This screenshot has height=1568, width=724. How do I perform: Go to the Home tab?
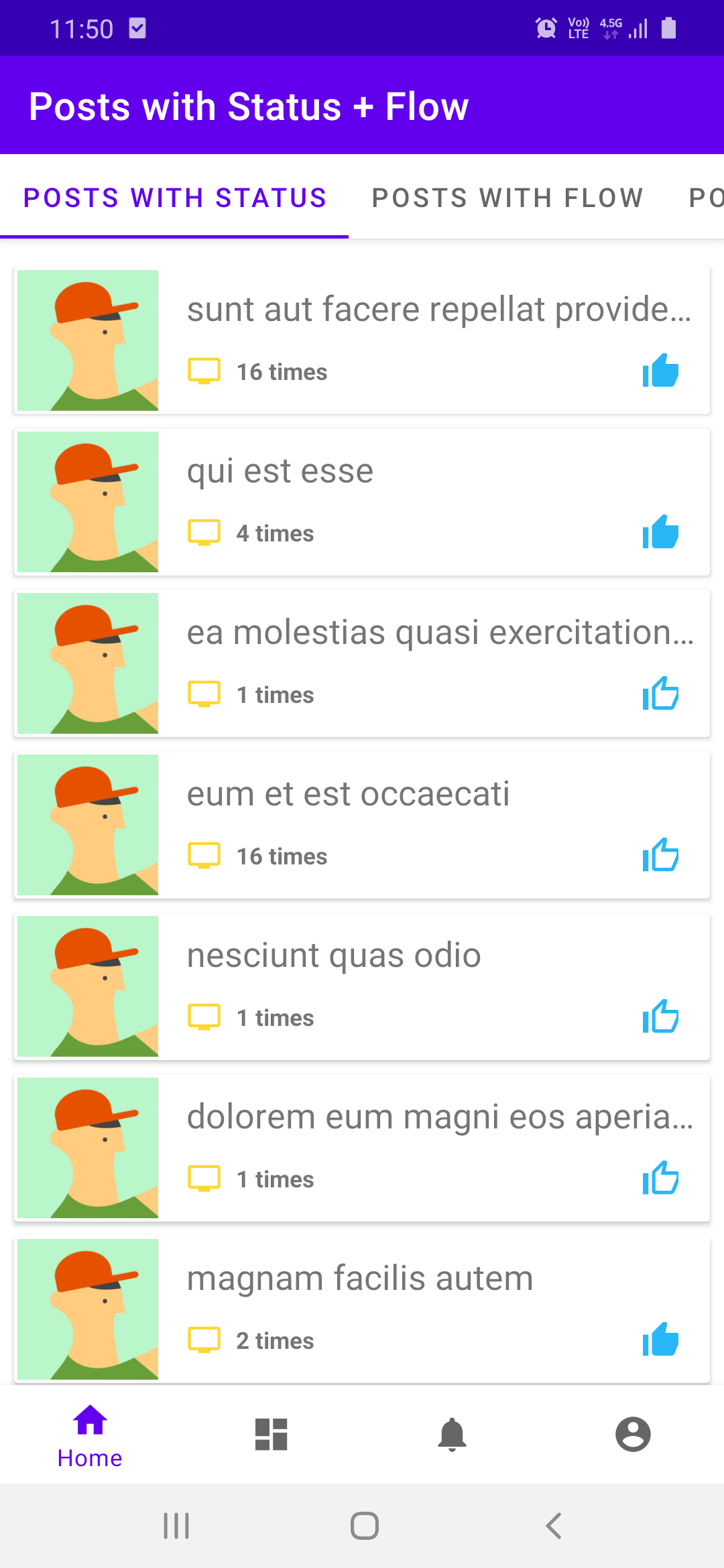(x=90, y=1435)
